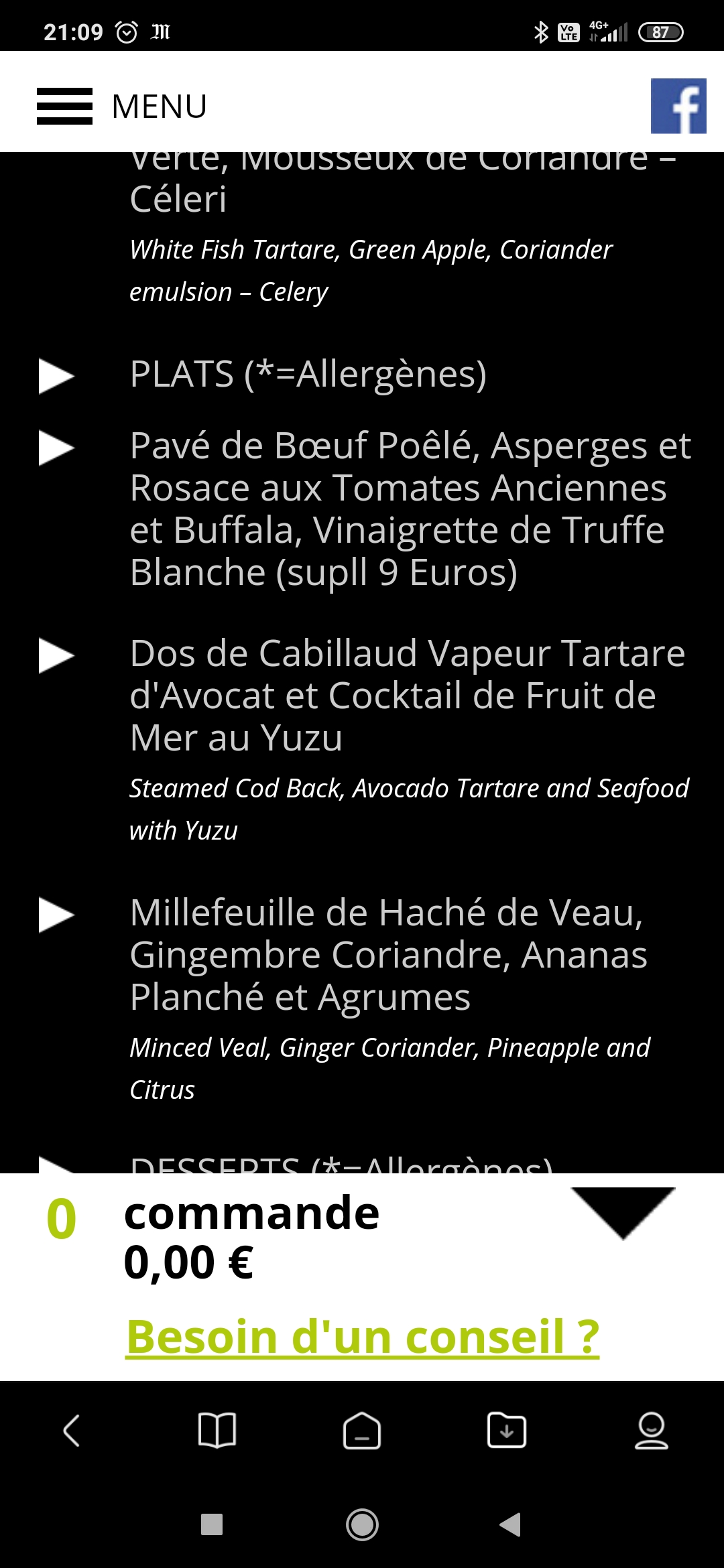Screen dimensions: 724x1568
Task: Open recent apps with square button
Action: coord(212,1524)
